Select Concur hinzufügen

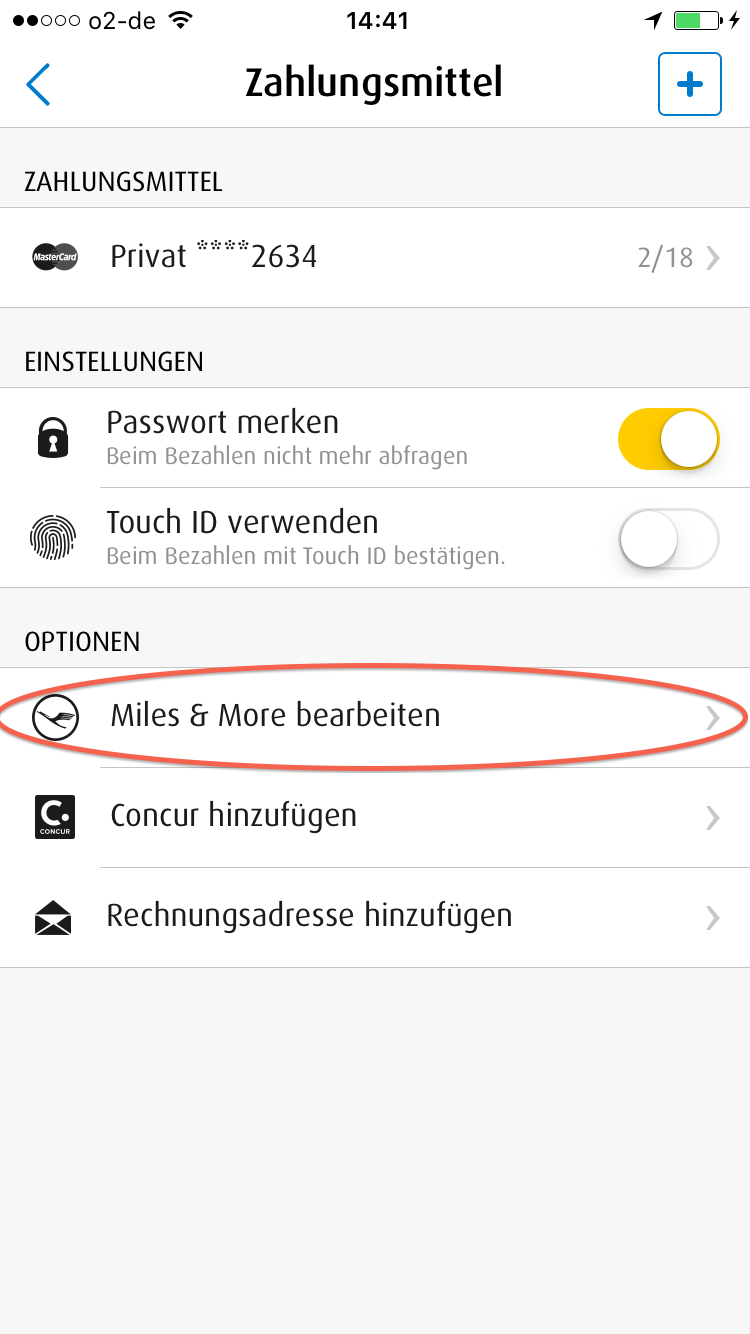(374, 816)
